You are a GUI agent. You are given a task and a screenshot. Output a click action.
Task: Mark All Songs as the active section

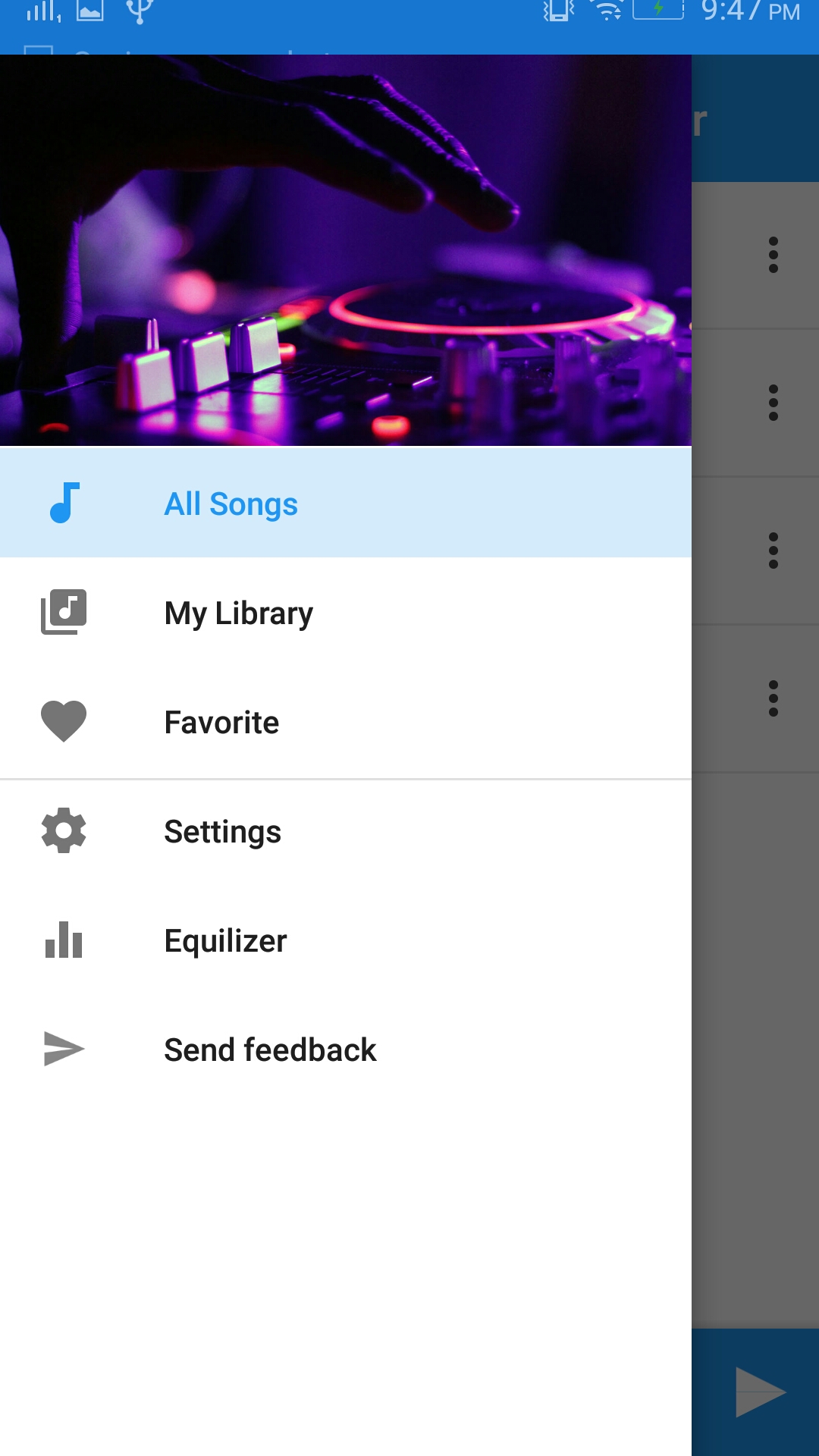click(x=231, y=503)
